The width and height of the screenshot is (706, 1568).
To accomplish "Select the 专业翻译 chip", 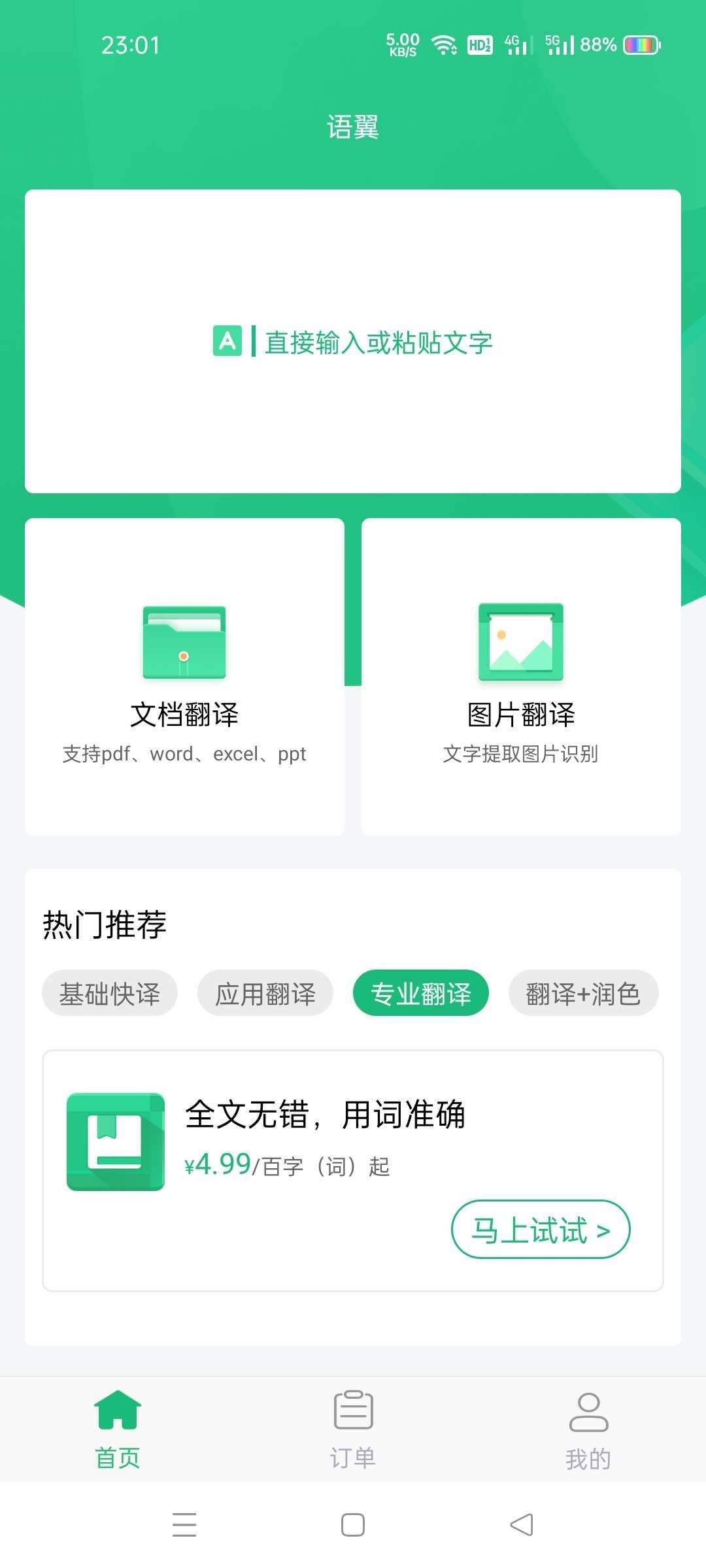I will point(421,993).
